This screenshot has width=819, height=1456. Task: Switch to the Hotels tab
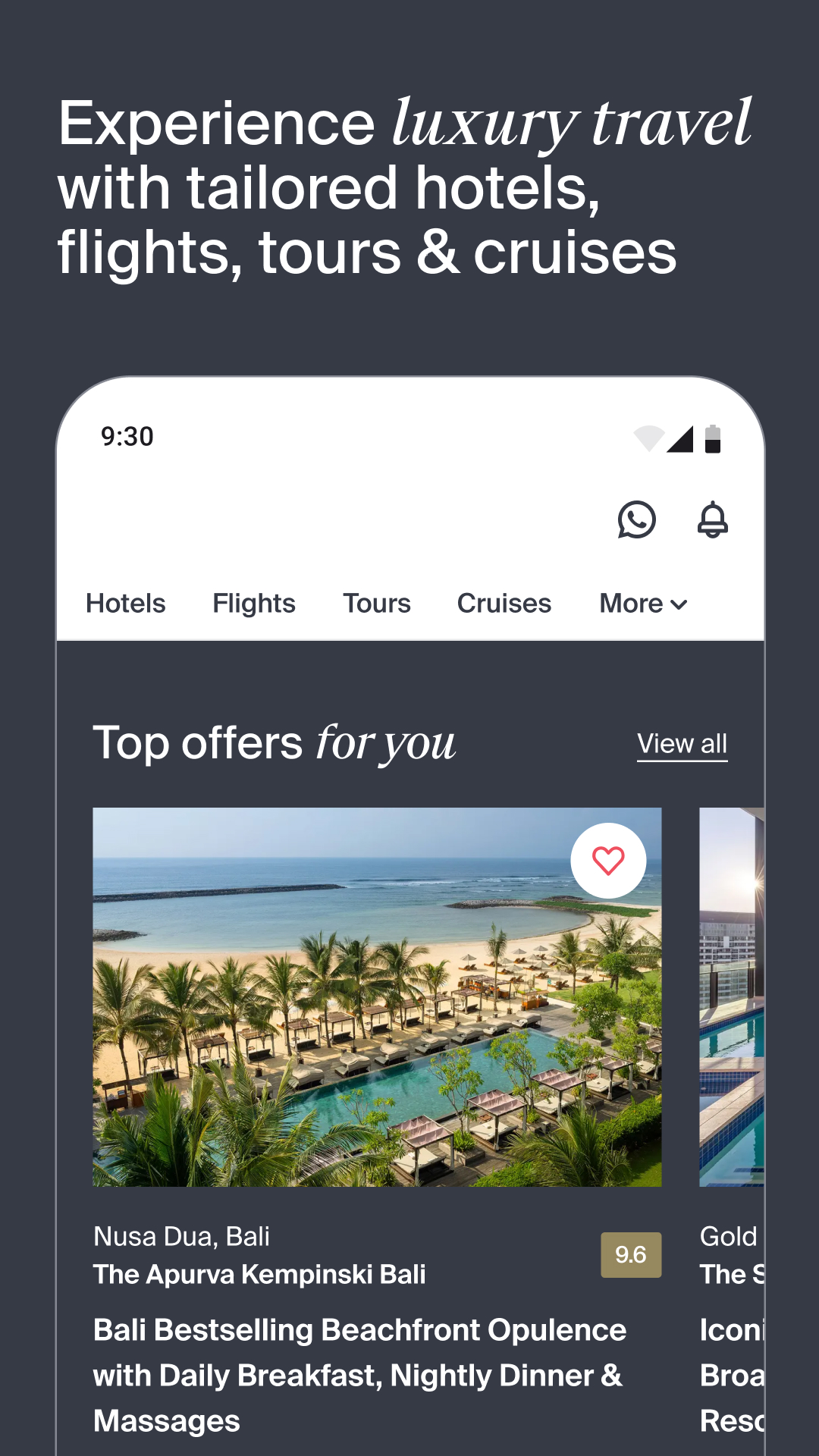(125, 604)
